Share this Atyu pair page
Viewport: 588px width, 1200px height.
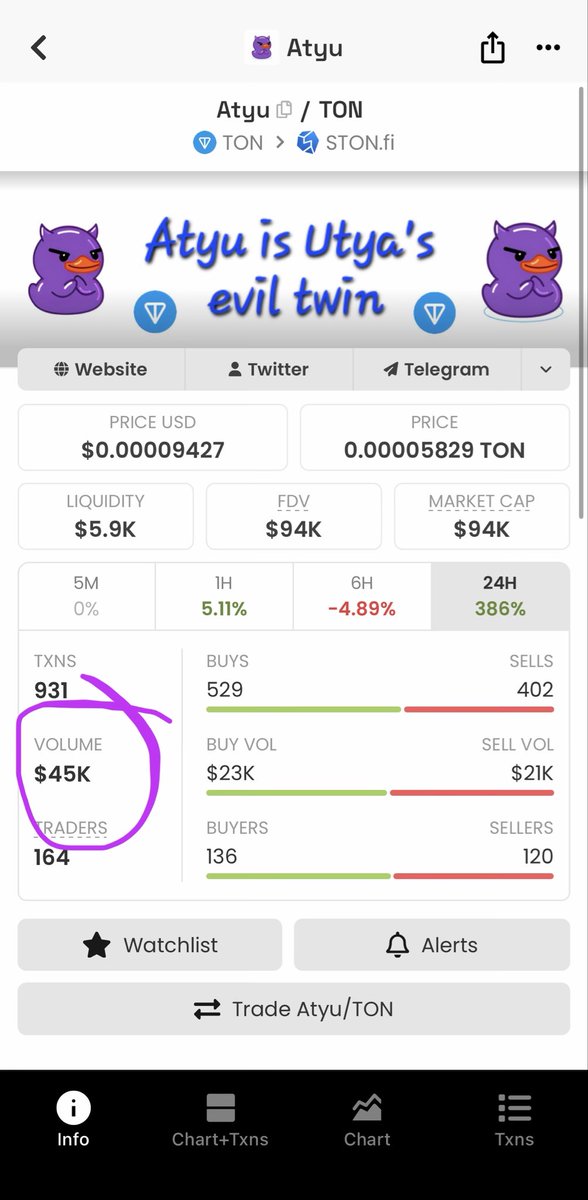point(492,47)
